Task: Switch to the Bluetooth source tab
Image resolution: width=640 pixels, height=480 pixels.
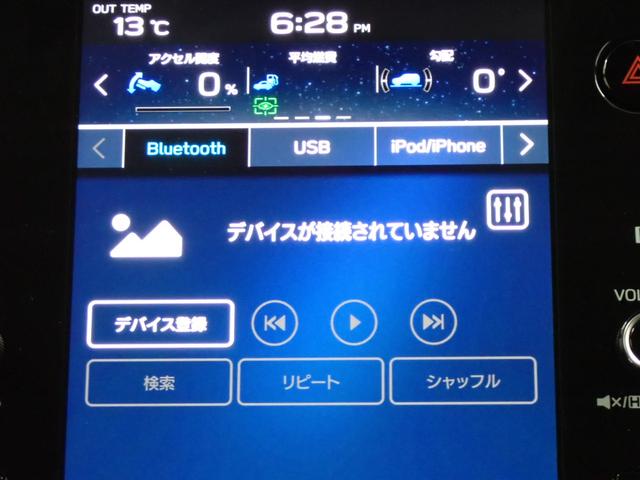Action: [x=186, y=149]
